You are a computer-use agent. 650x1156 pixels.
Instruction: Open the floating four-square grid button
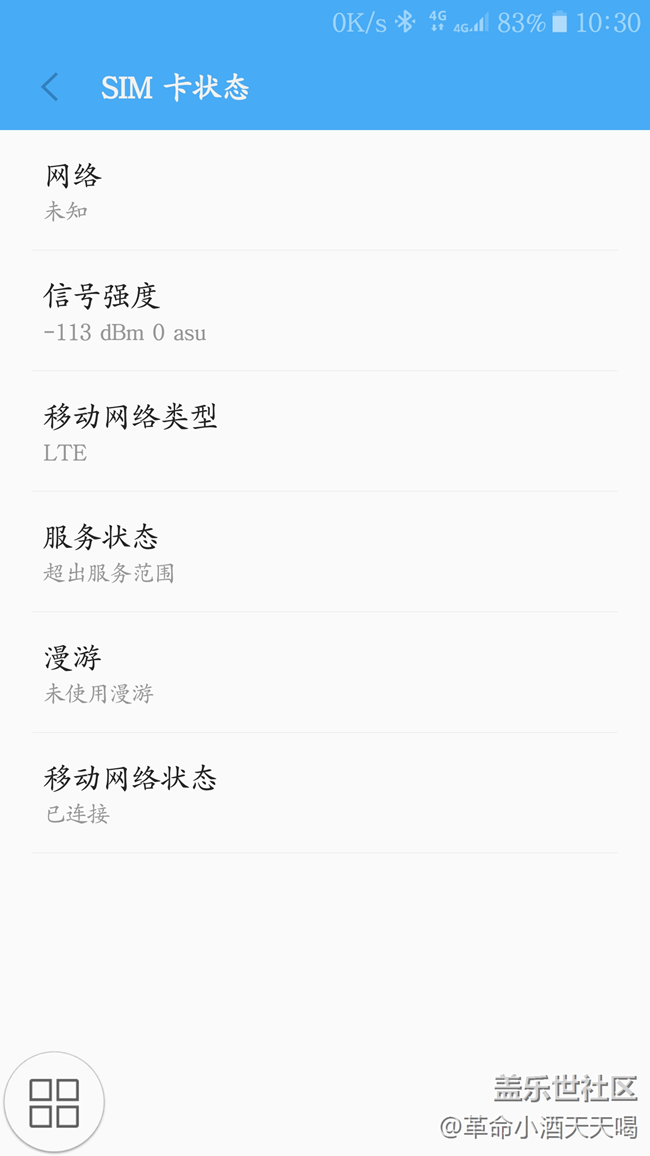pyautogui.click(x=54, y=1102)
